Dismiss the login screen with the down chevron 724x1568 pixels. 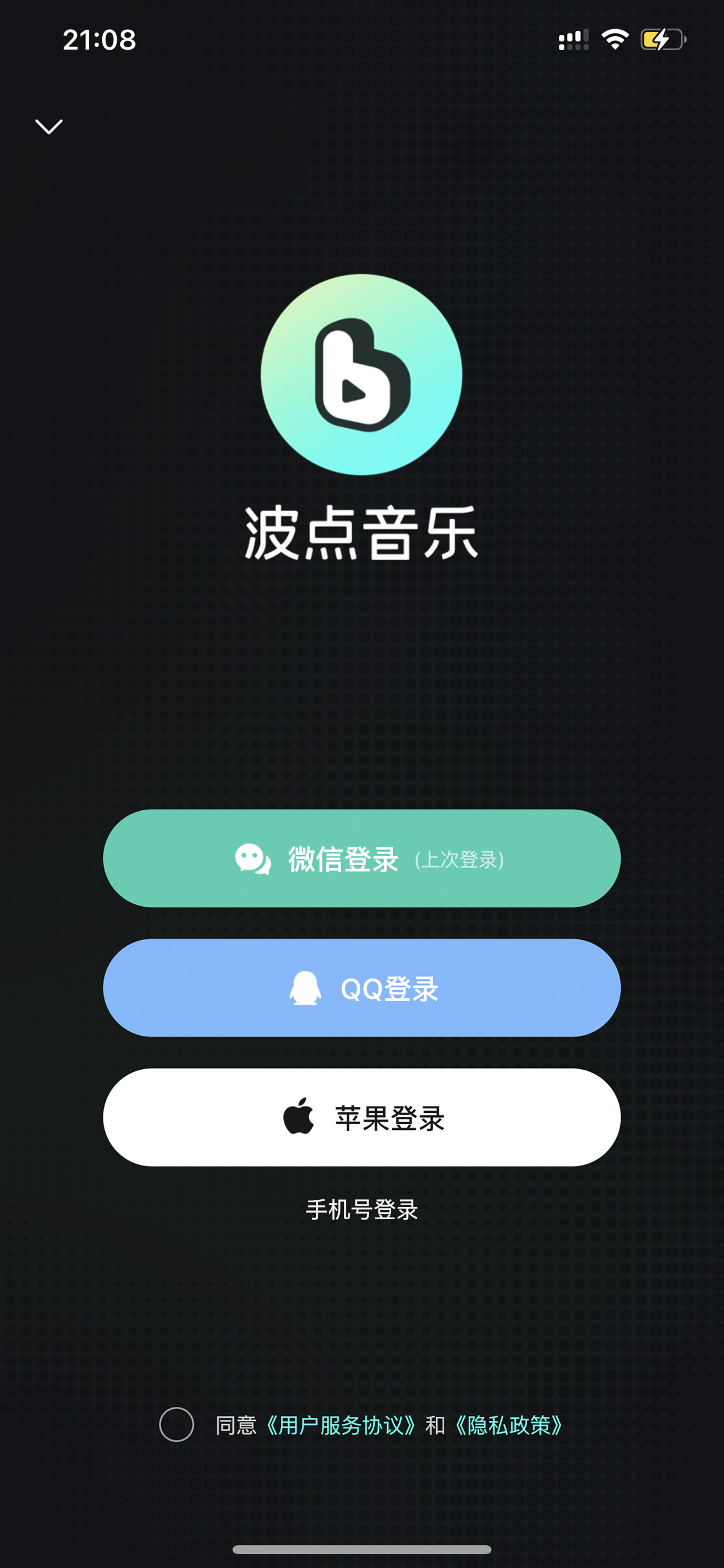pyautogui.click(x=48, y=126)
